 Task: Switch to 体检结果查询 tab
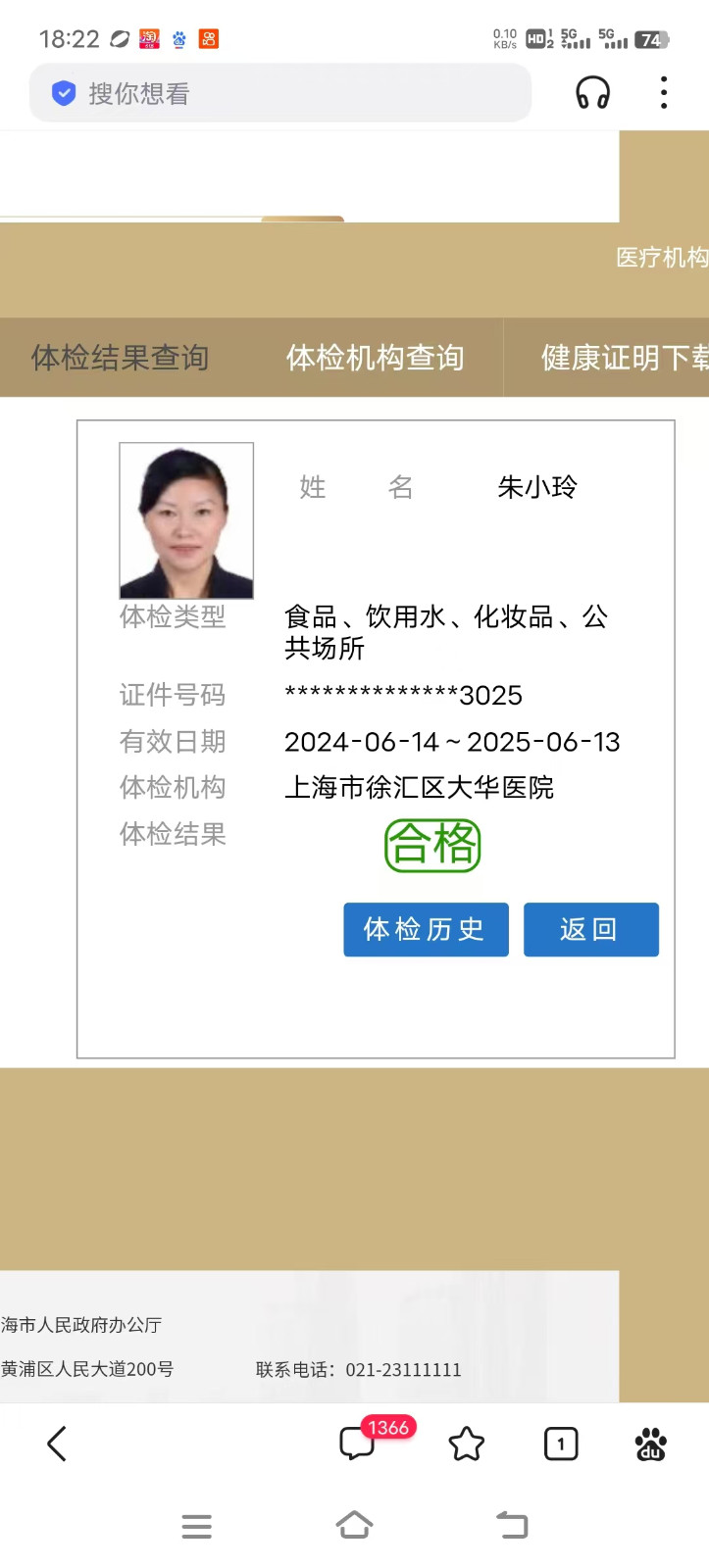(120, 358)
